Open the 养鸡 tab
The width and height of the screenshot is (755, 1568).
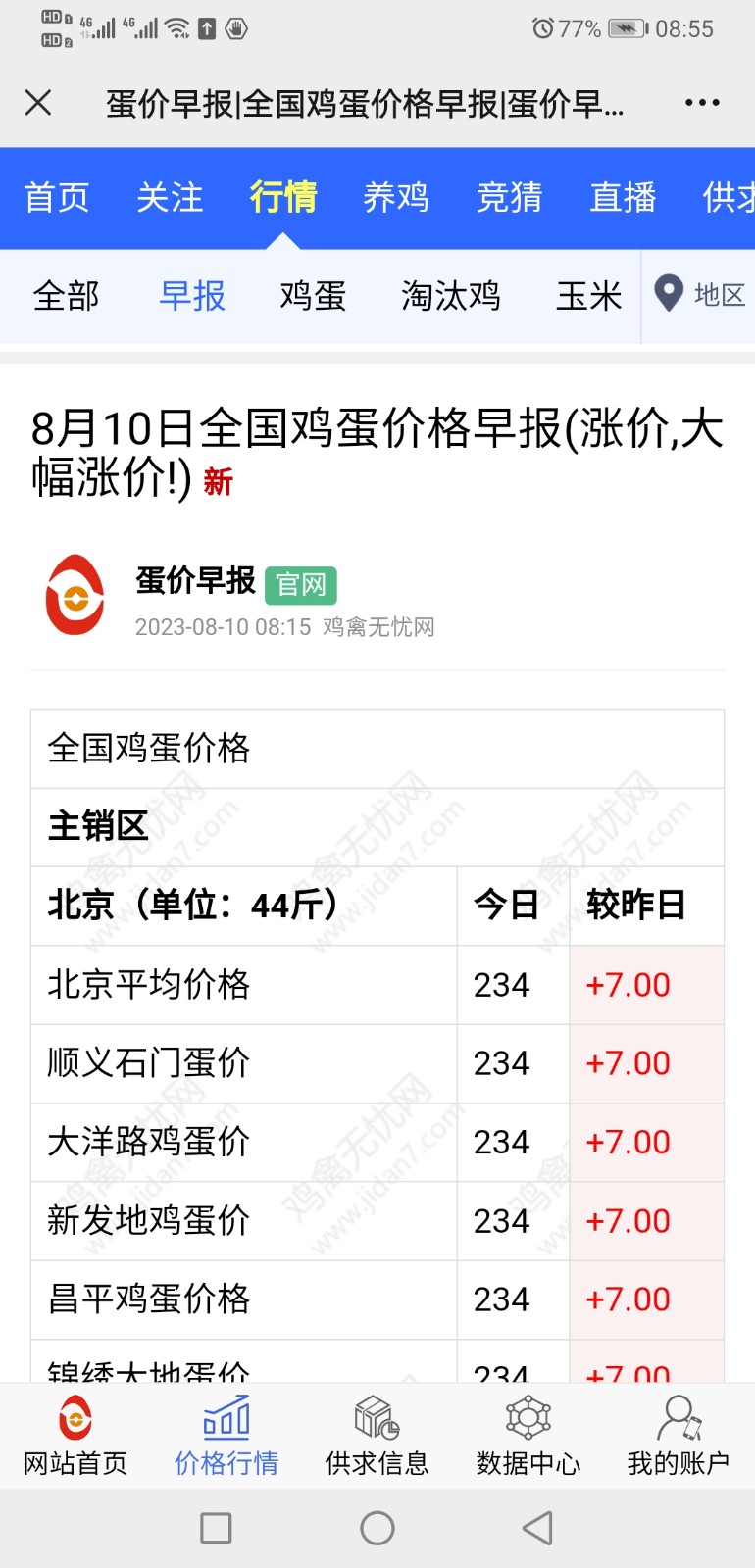(x=396, y=197)
